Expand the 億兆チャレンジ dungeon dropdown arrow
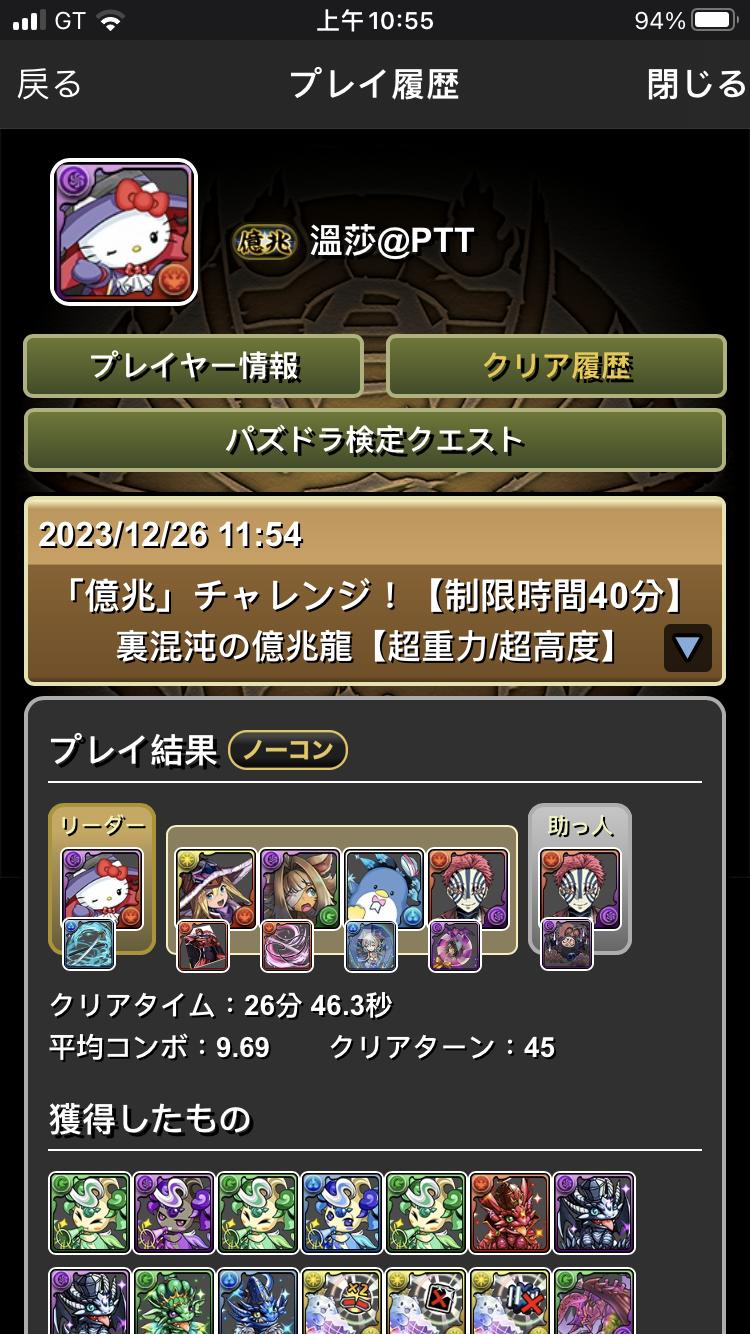 point(687,648)
